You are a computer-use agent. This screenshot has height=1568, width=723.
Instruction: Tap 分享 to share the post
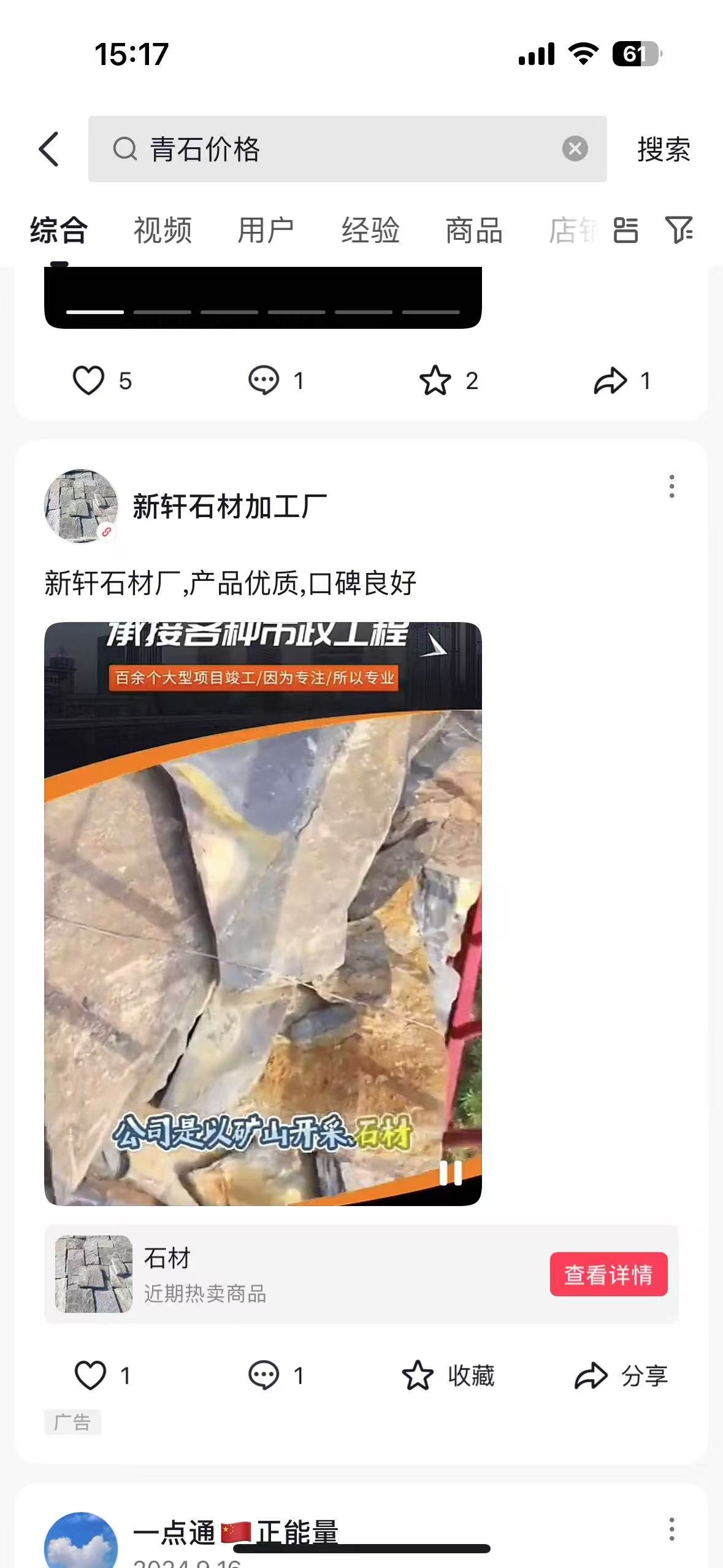coord(621,1375)
